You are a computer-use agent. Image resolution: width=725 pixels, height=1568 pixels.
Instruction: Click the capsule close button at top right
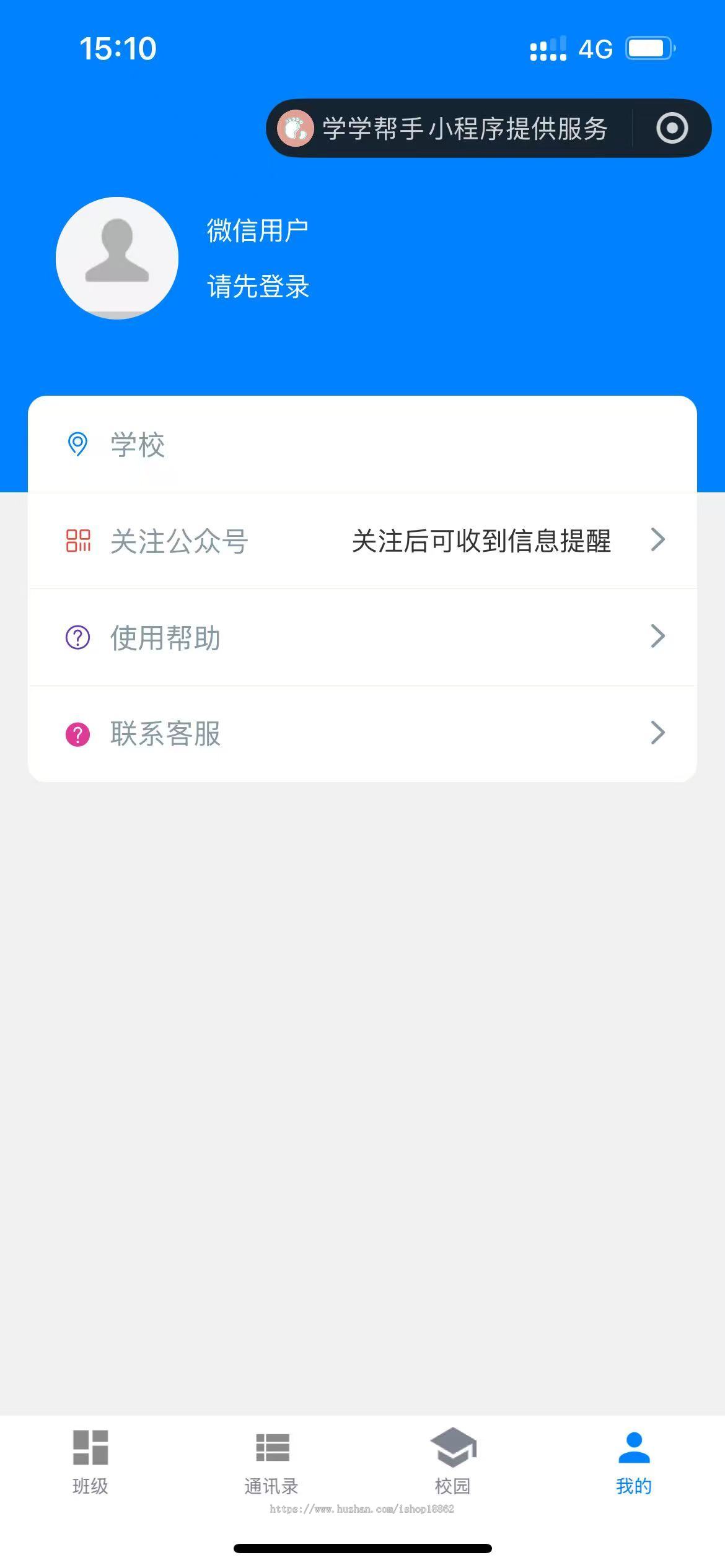[x=672, y=129]
